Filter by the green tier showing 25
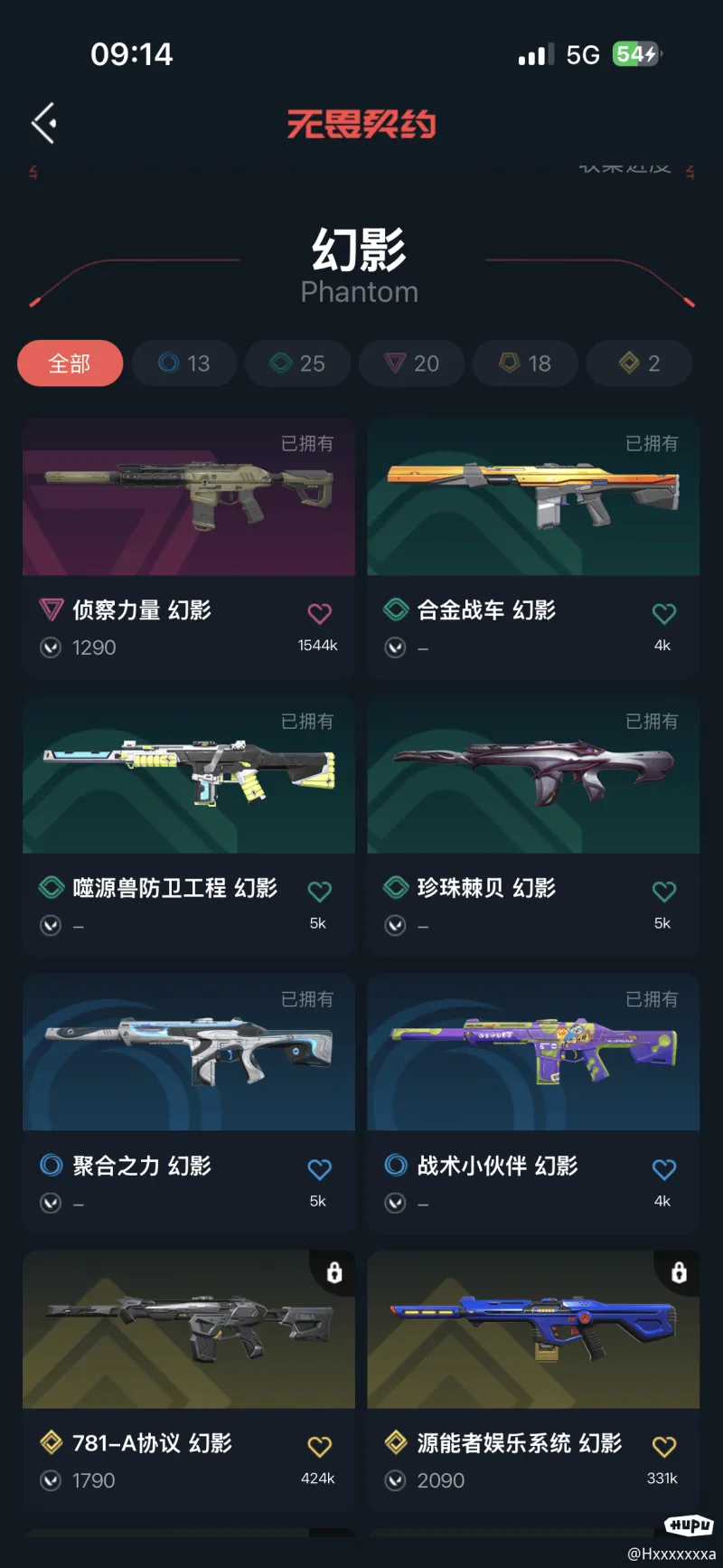The image size is (723, 1568). click(x=297, y=364)
